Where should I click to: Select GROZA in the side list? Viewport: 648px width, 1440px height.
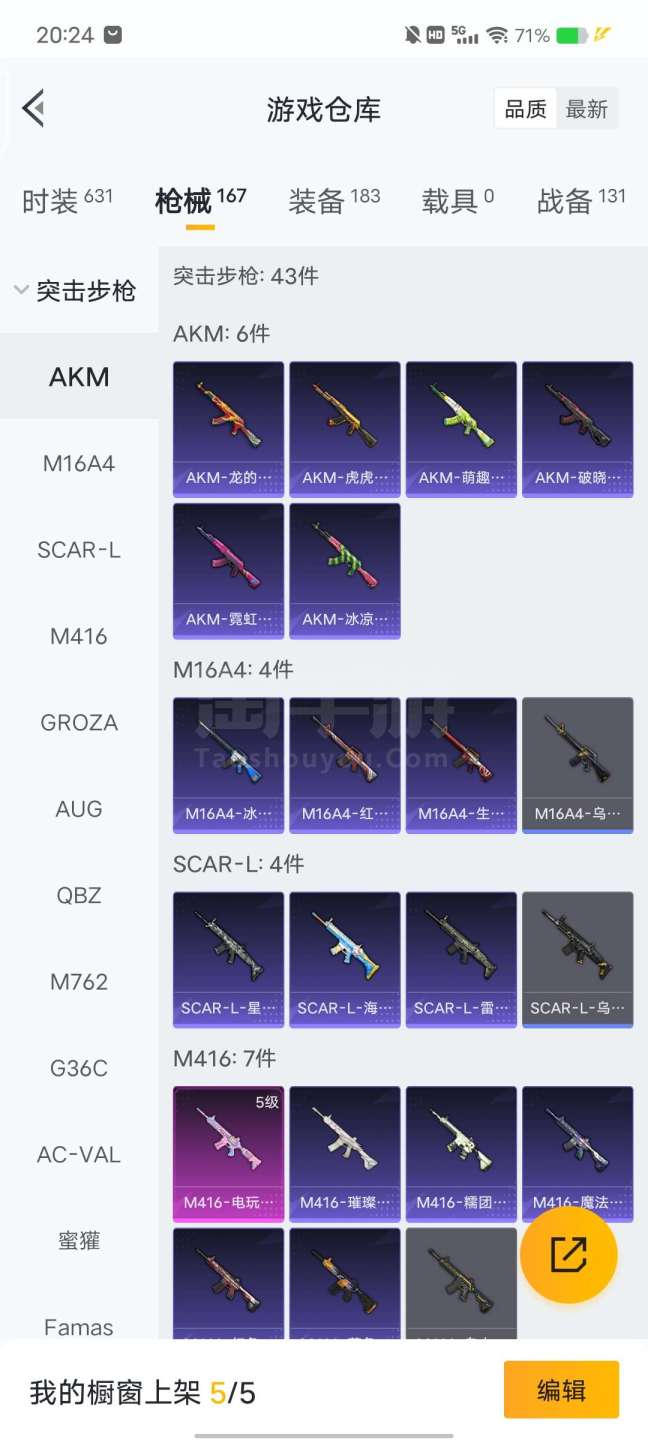tap(79, 723)
